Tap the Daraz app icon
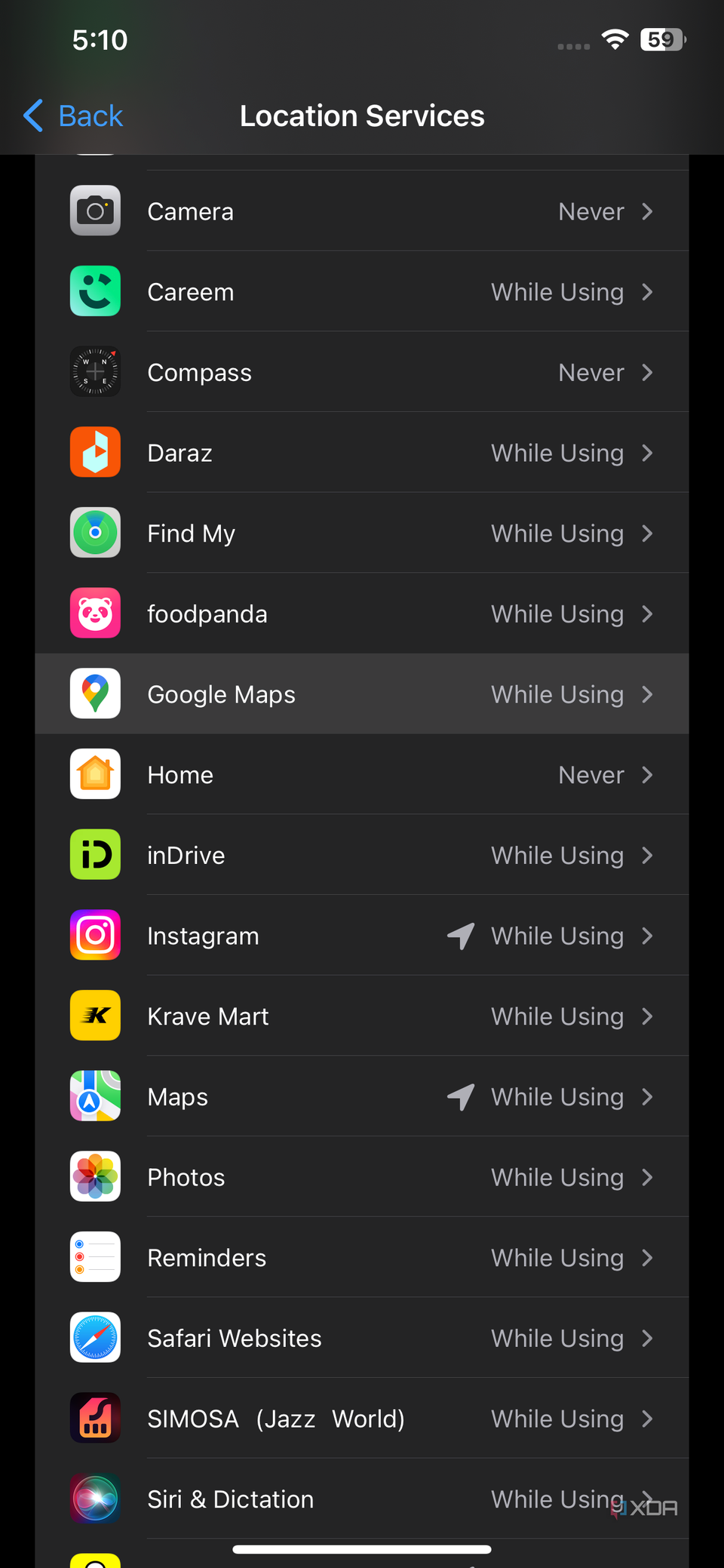The image size is (724, 1568). tap(95, 452)
